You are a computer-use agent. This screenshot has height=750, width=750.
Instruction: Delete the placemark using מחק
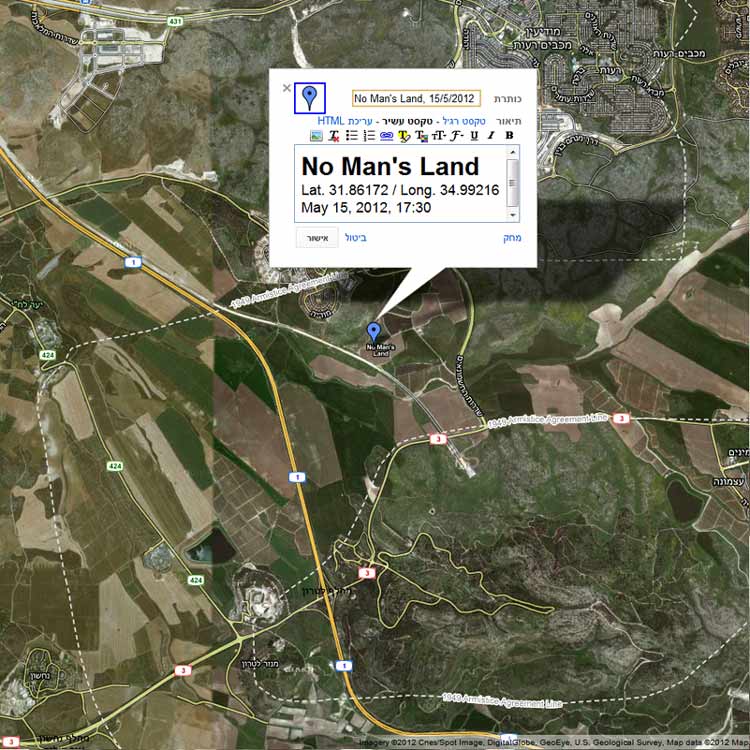coord(512,238)
